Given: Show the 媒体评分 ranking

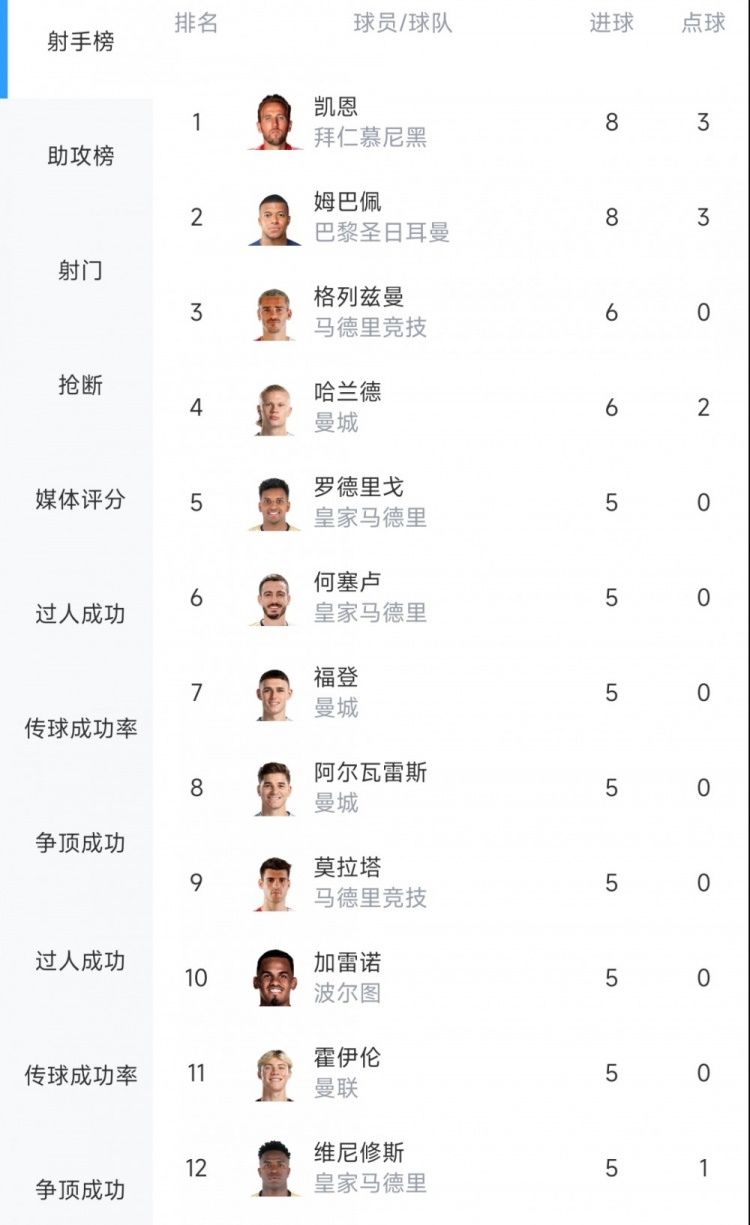Looking at the screenshot, I should pos(80,500).
